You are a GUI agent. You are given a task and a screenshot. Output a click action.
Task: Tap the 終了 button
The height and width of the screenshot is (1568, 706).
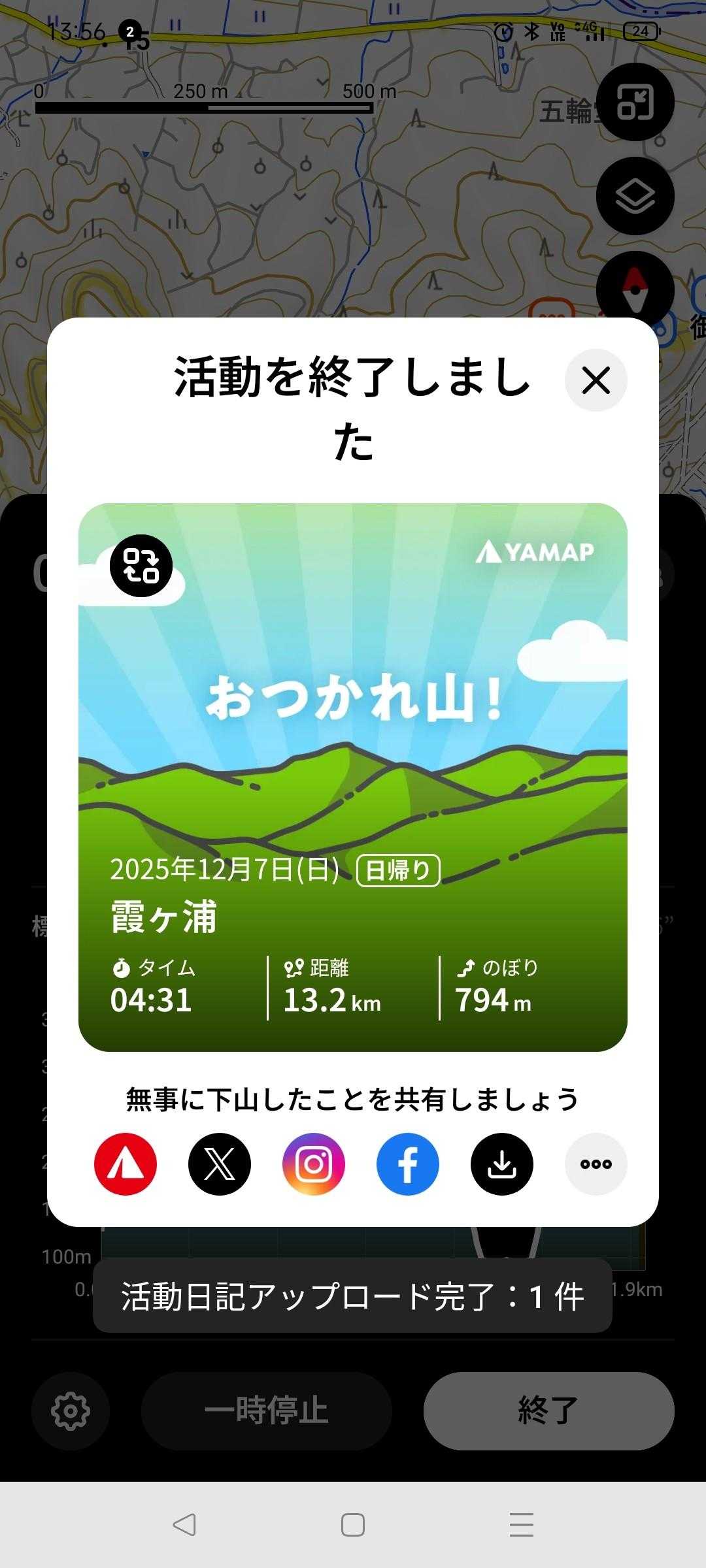pos(548,1411)
